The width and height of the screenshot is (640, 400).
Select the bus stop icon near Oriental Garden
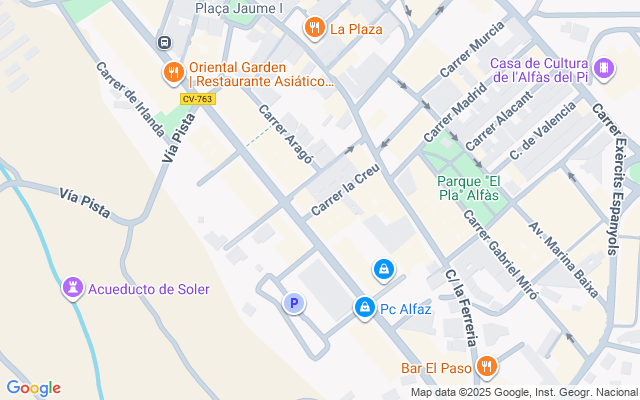(164, 42)
